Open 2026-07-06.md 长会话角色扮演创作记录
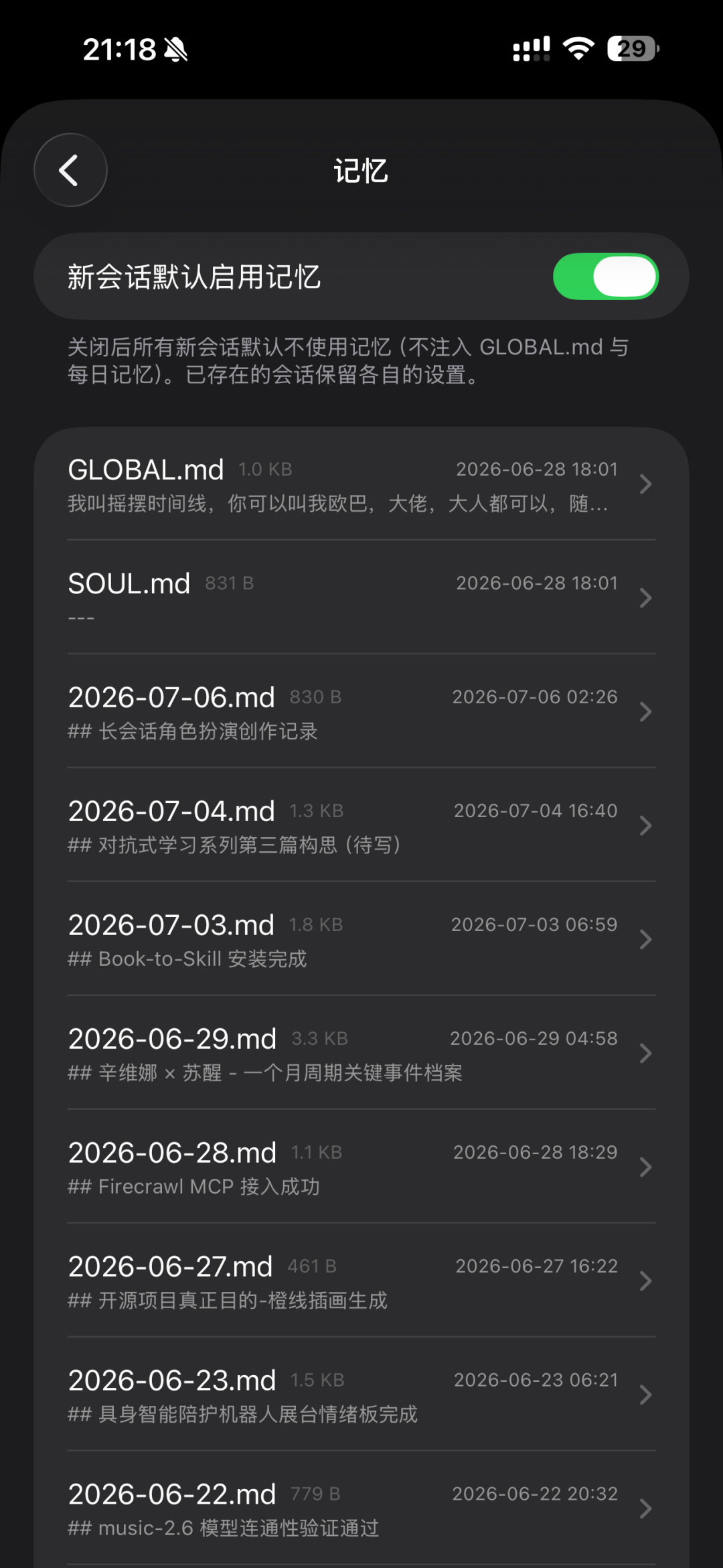 pyautogui.click(x=361, y=711)
